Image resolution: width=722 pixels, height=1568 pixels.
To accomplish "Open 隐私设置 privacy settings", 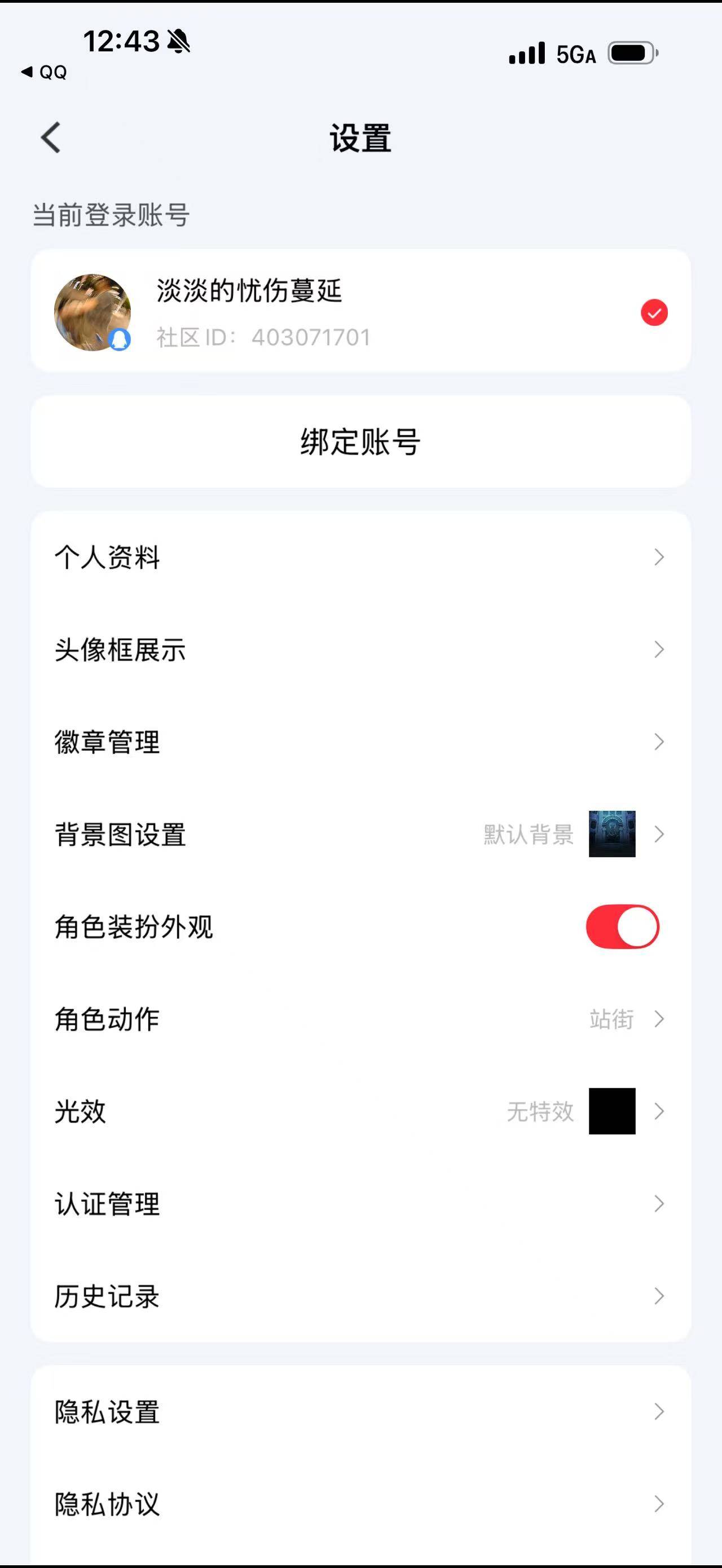I will coord(366,1412).
